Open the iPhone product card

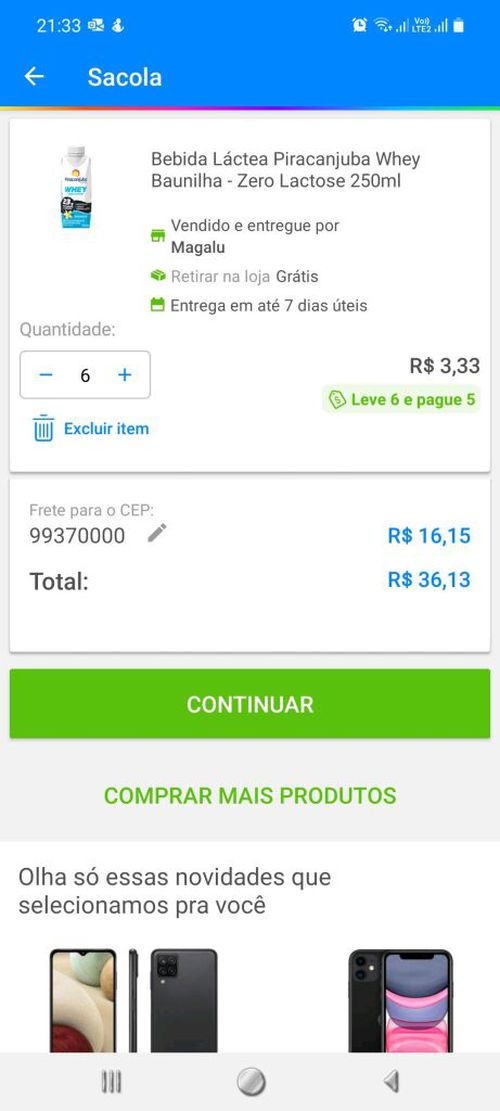(400, 1000)
